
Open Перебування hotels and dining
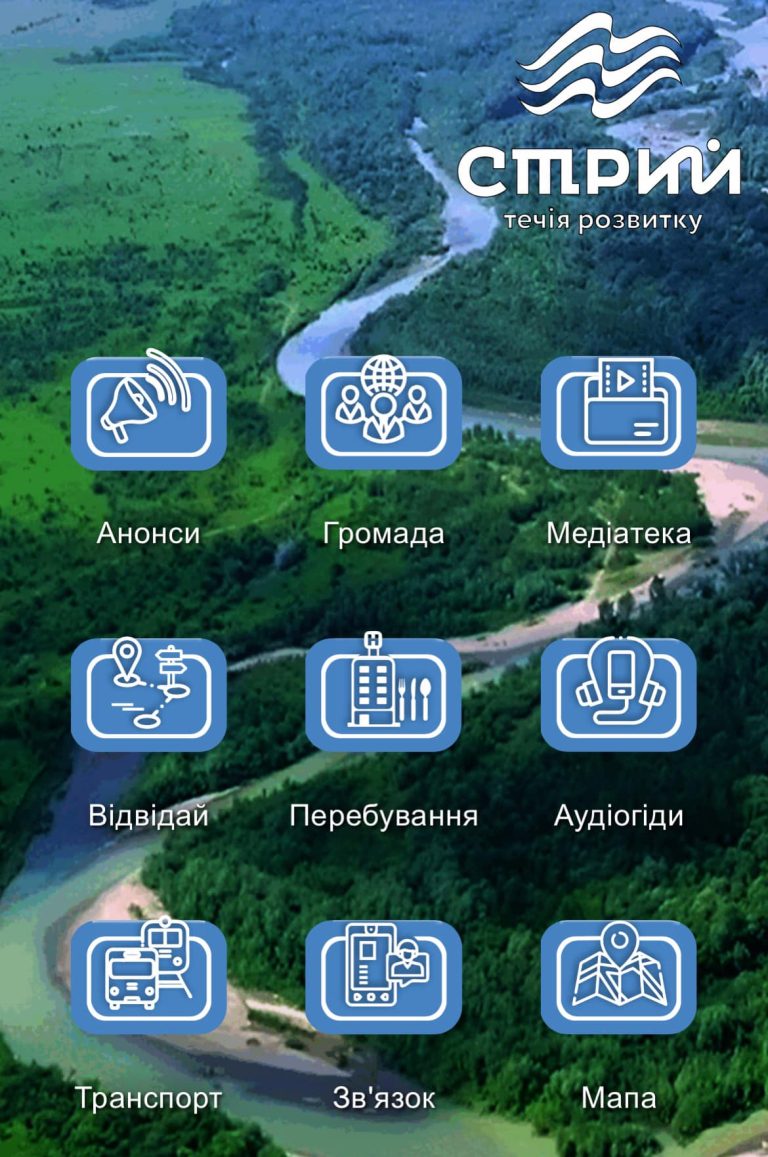coord(383,694)
